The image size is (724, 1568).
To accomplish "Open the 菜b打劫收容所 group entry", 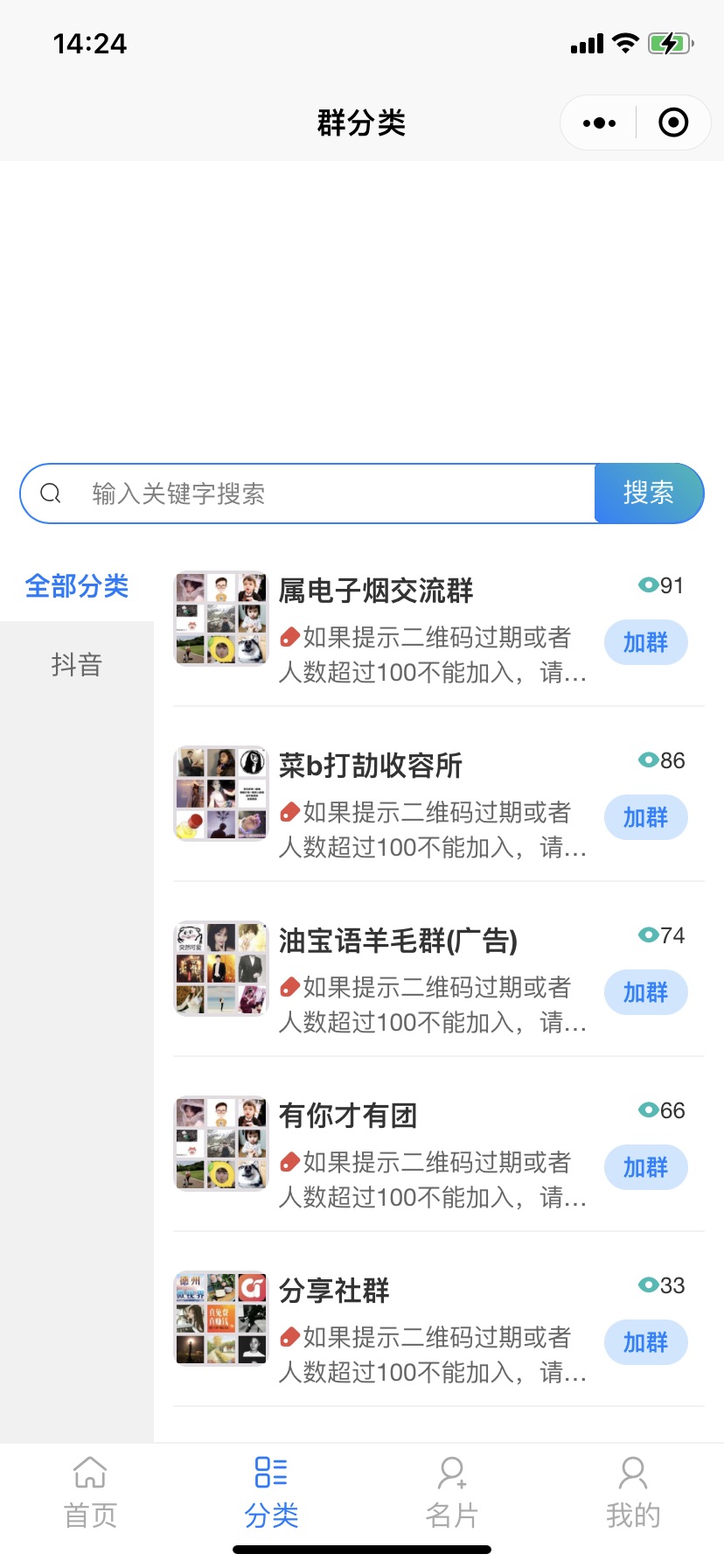I will (371, 766).
